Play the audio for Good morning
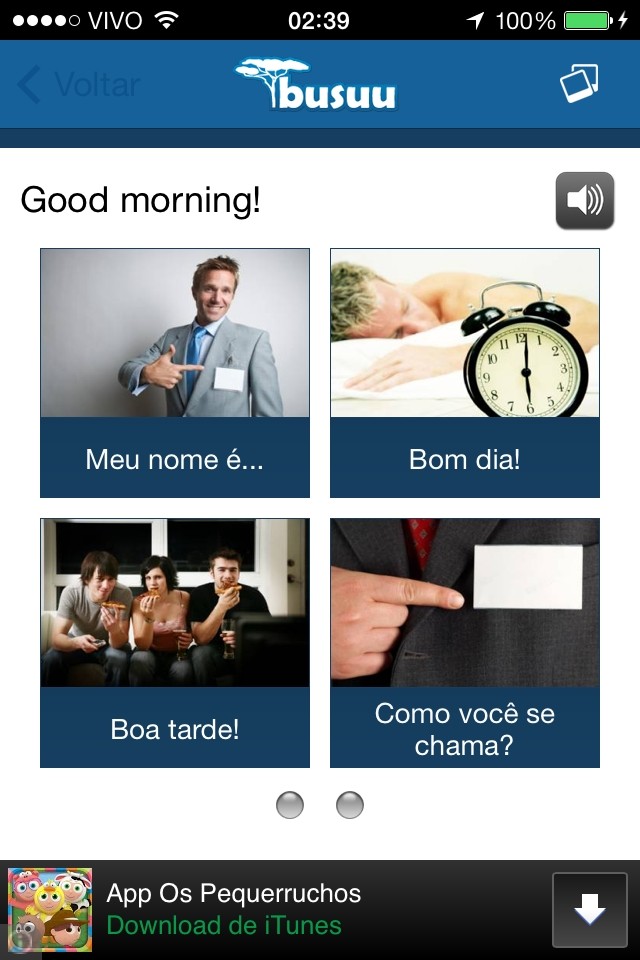Image resolution: width=640 pixels, height=960 pixels. pos(585,200)
